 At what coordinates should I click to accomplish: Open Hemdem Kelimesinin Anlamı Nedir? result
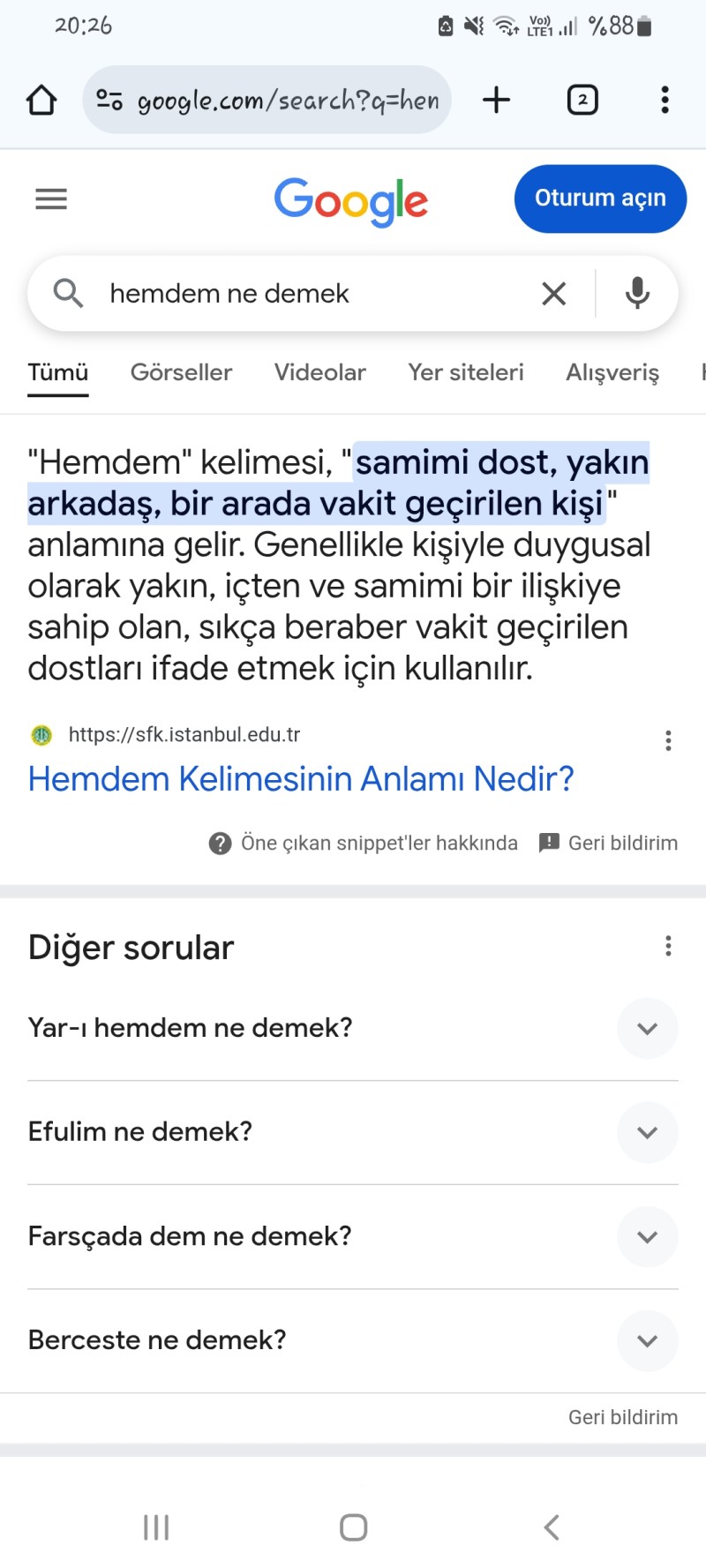click(301, 779)
